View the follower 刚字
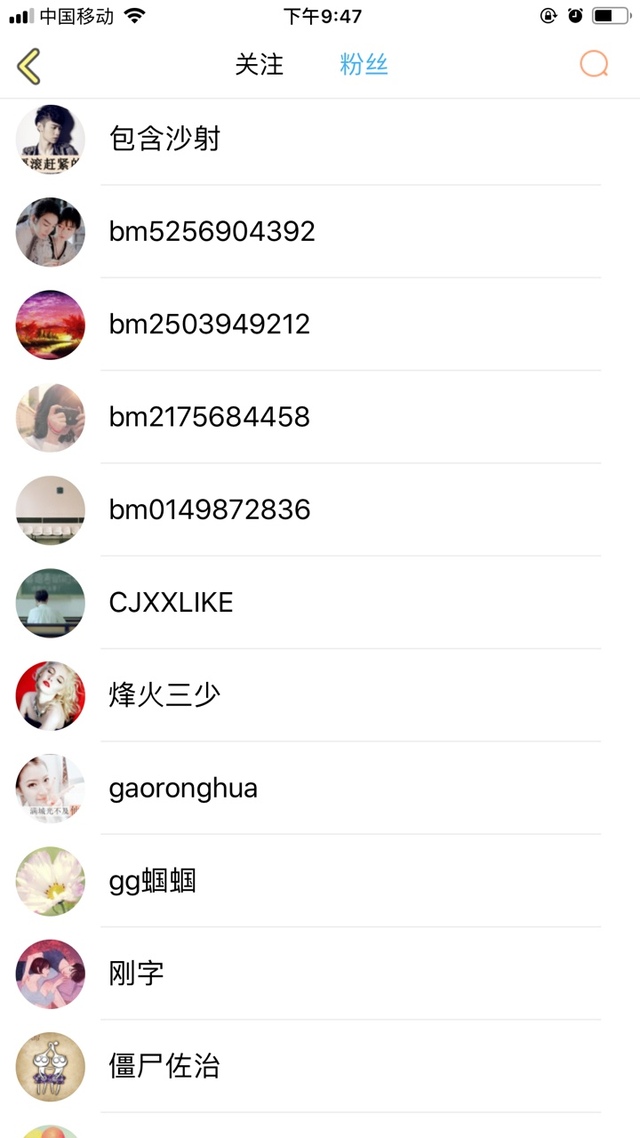 137,974
